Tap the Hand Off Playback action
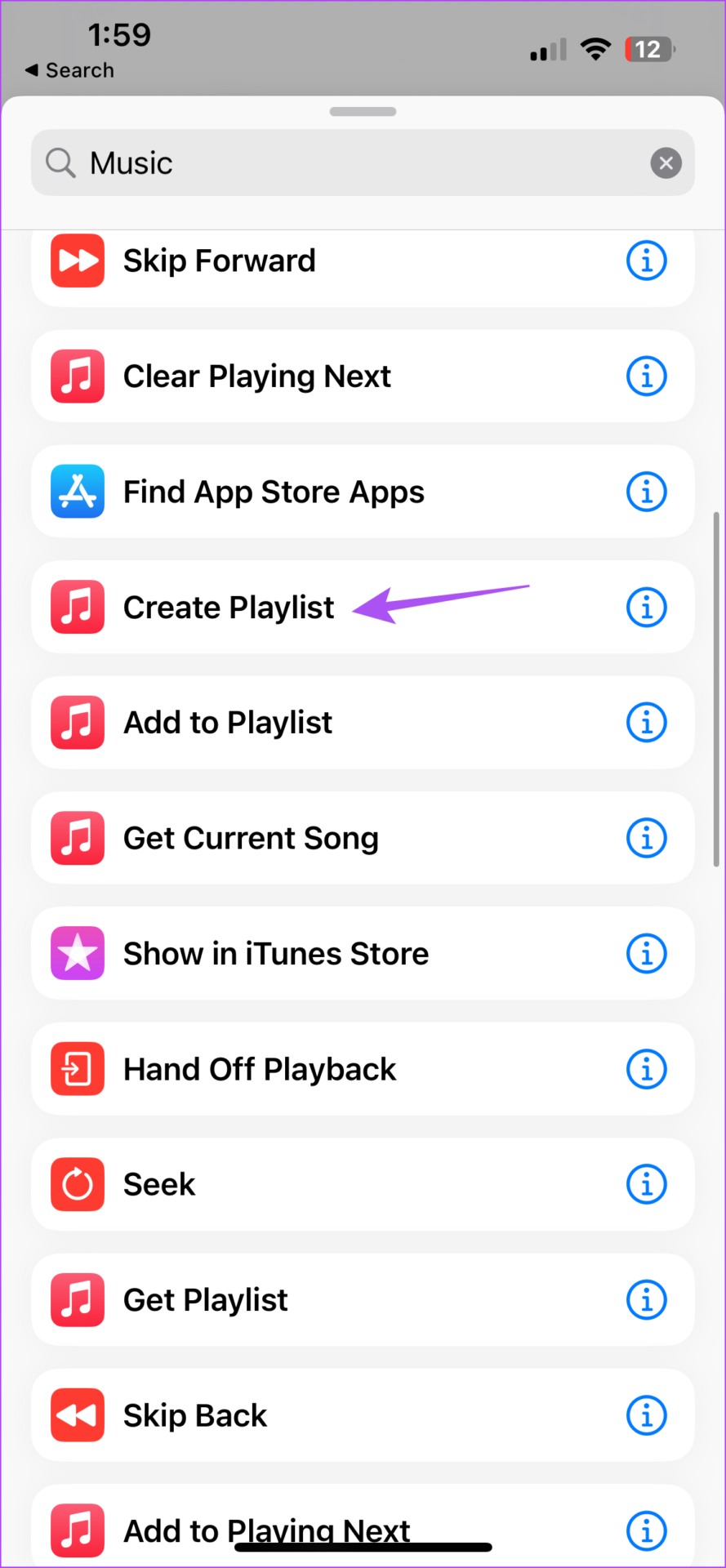The height and width of the screenshot is (1568, 726). 259,1069
